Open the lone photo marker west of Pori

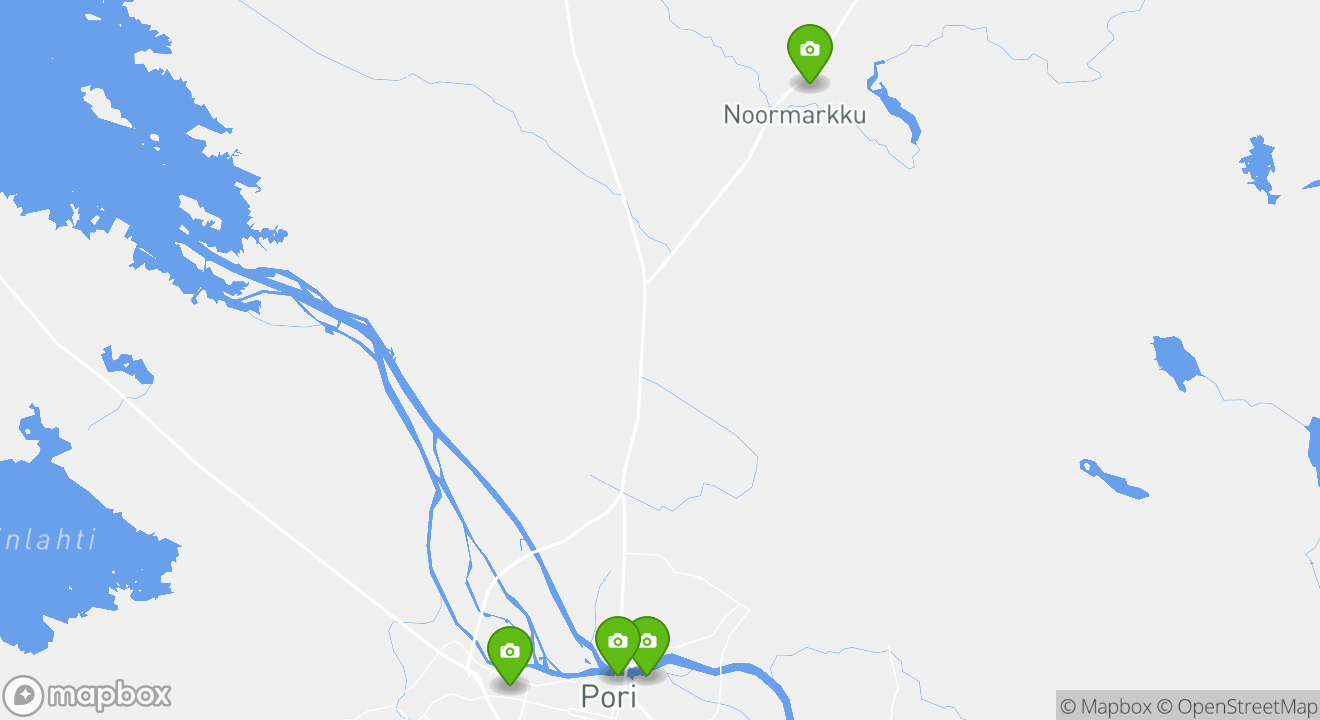point(509,652)
